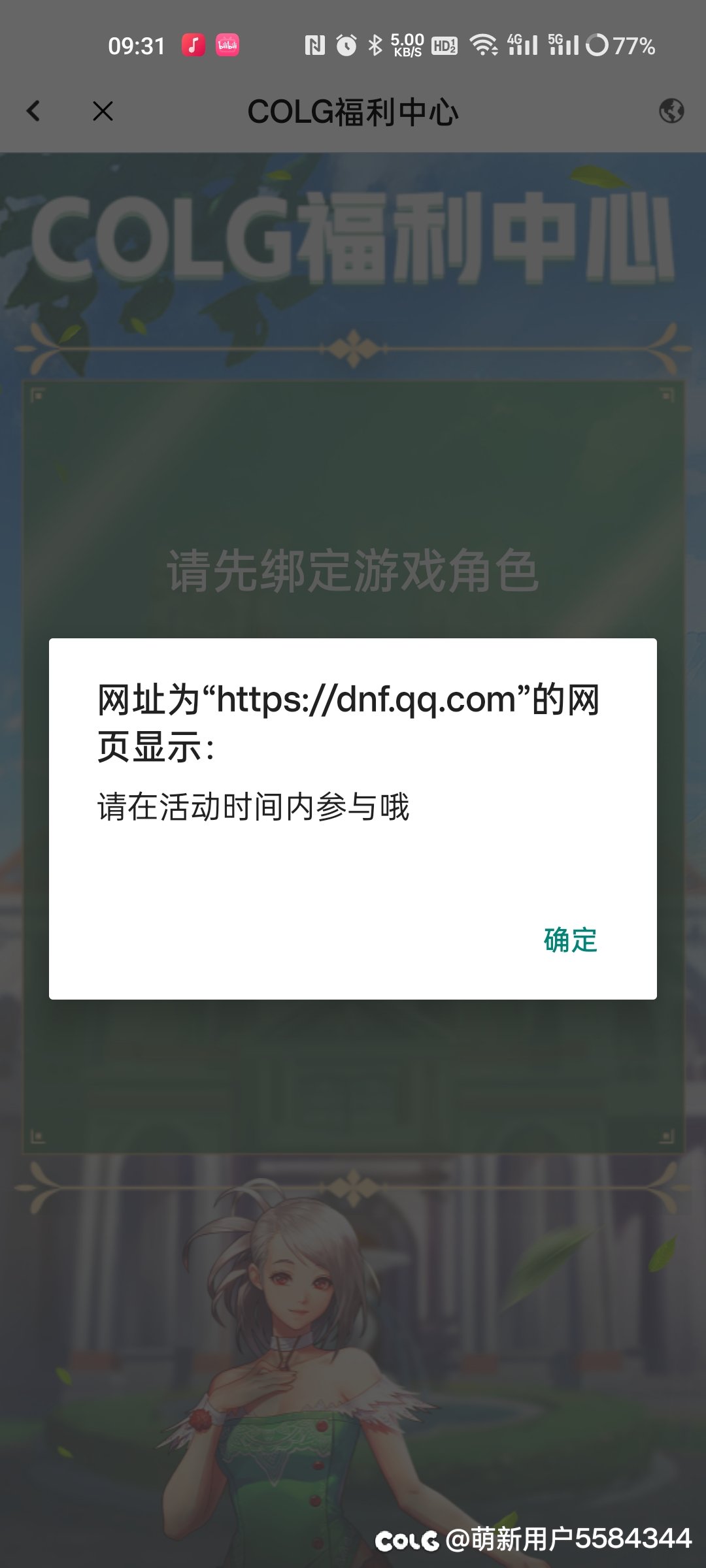Open the globe browser icon

coord(671,111)
